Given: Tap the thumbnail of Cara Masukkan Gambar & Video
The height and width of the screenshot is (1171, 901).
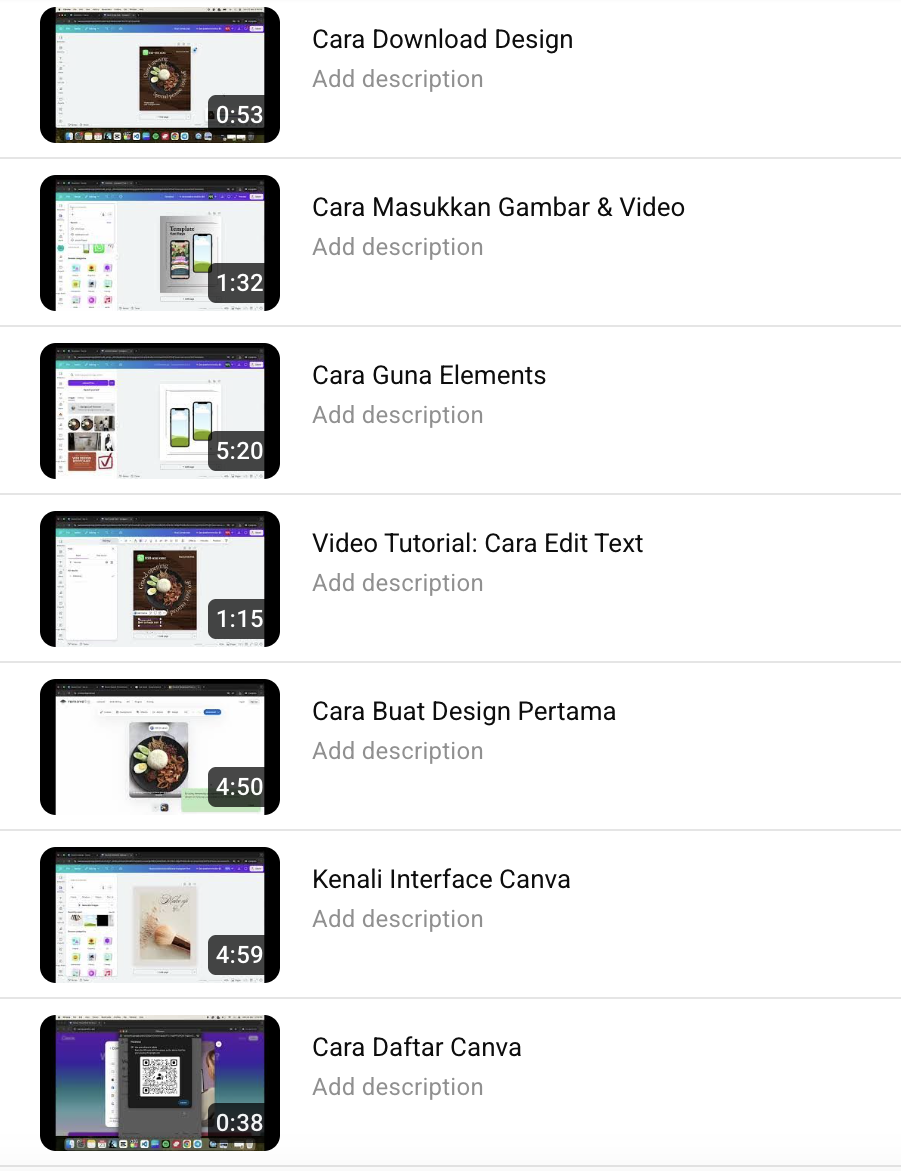Looking at the screenshot, I should (160, 243).
